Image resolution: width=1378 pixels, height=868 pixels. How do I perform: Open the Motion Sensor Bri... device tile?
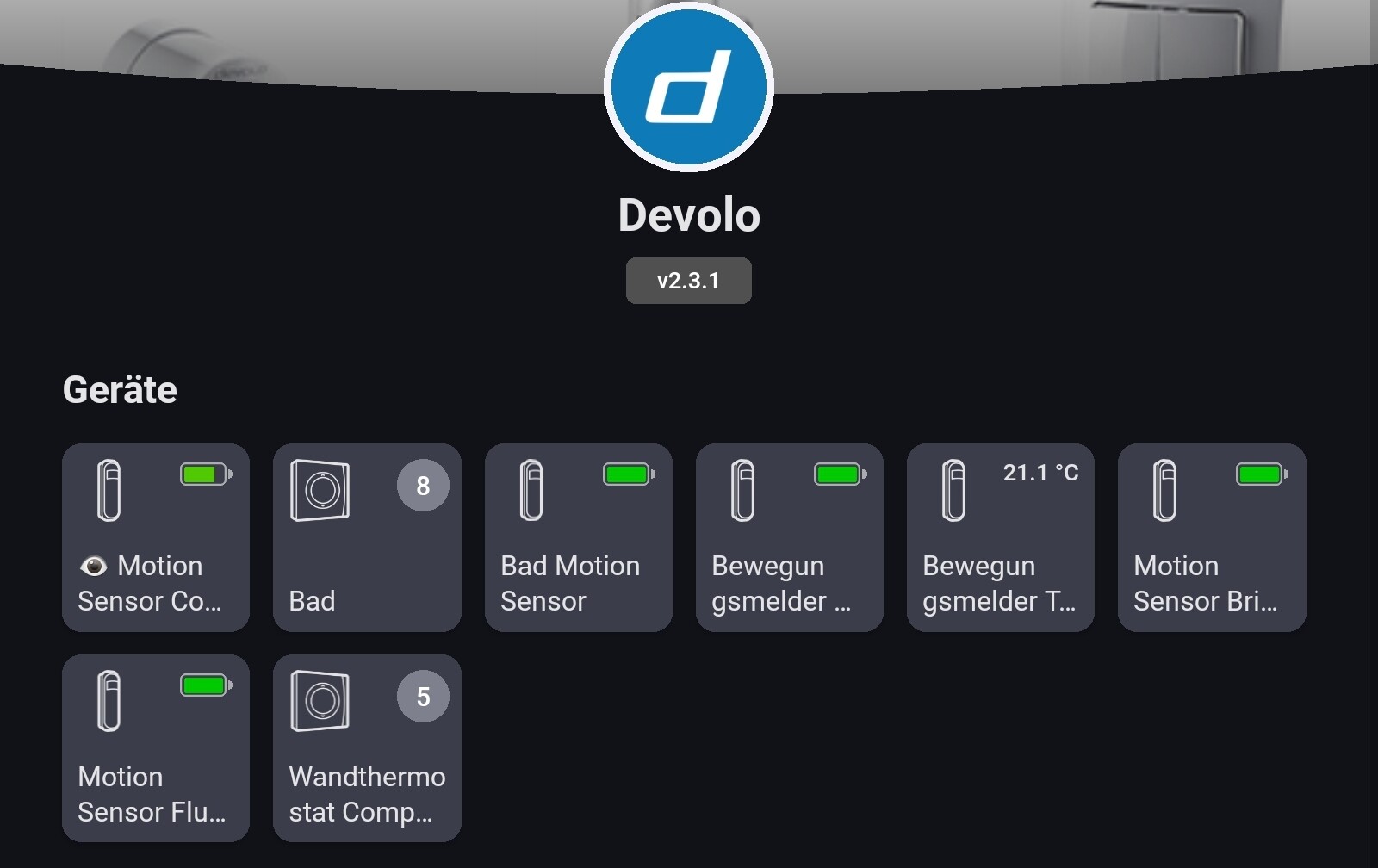pyautogui.click(x=1211, y=537)
